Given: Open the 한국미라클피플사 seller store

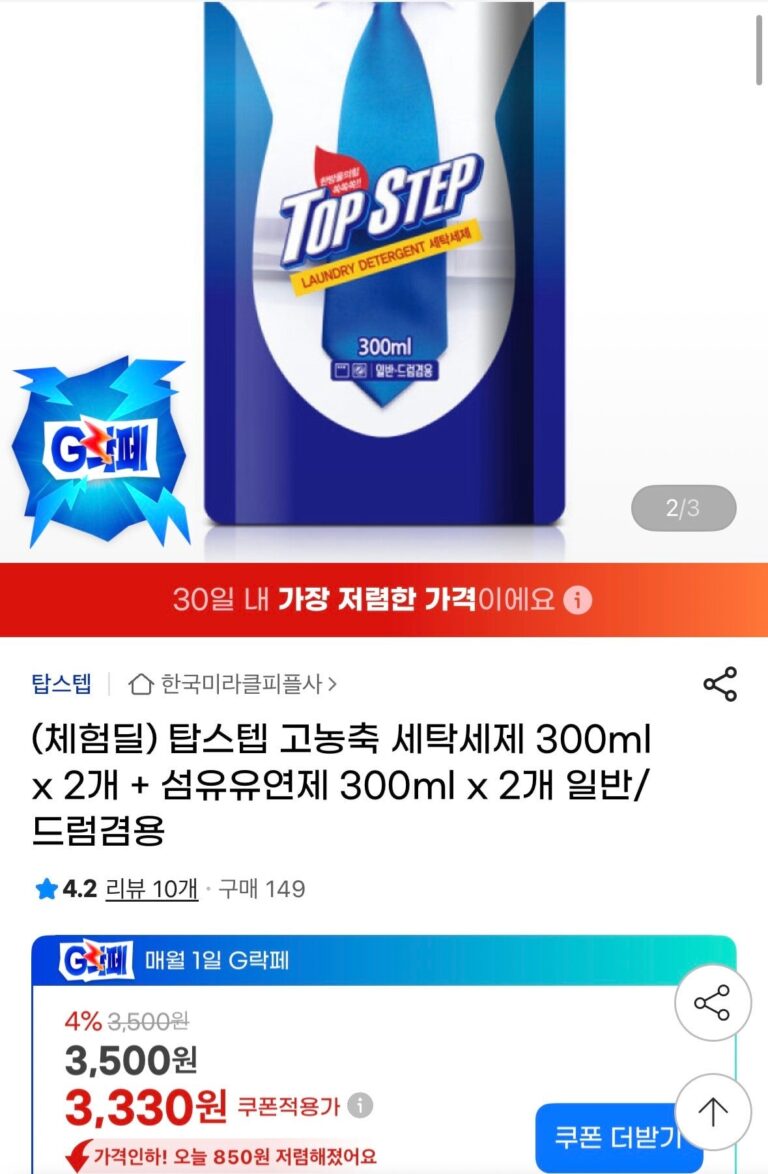Looking at the screenshot, I should 235,684.
